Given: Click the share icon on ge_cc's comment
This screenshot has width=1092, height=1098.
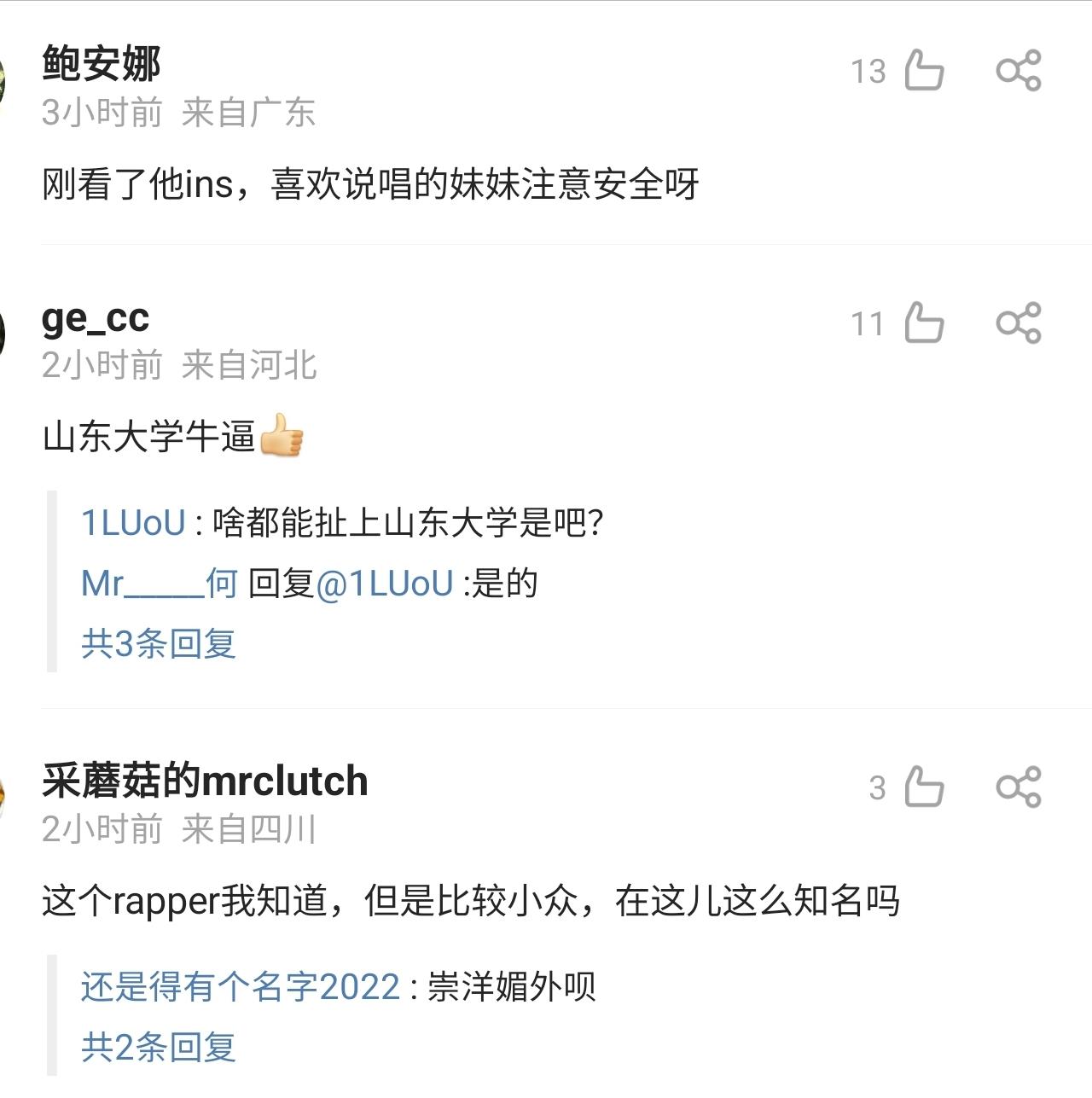Looking at the screenshot, I should pos(1020,324).
